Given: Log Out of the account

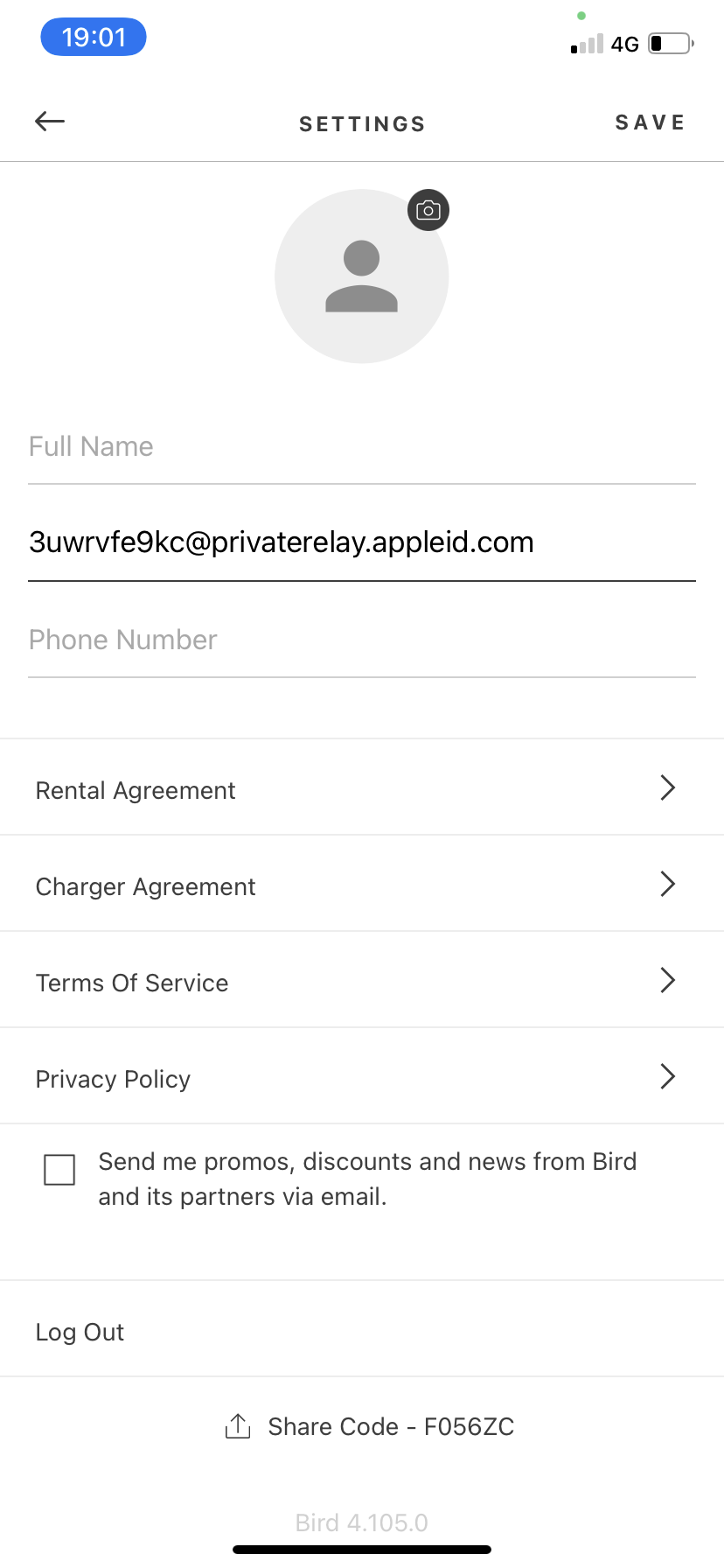Looking at the screenshot, I should pos(80,1332).
